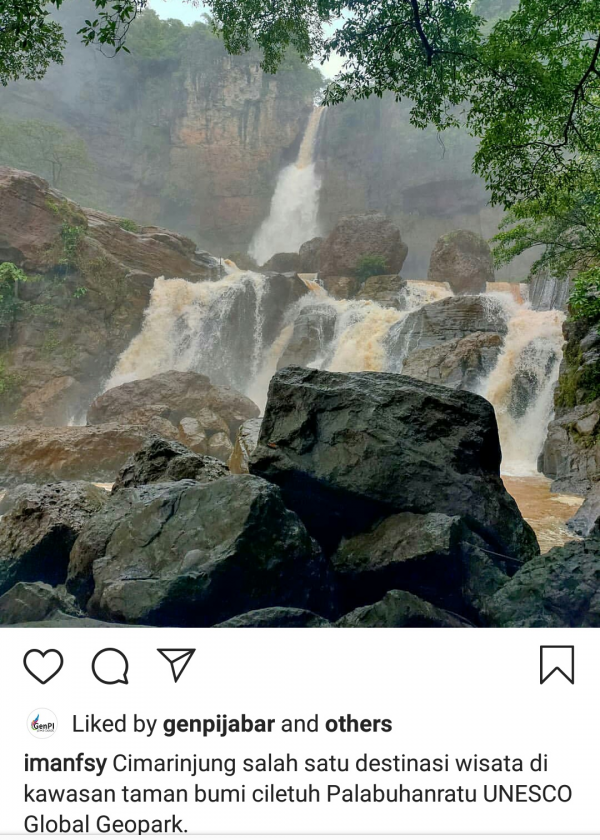Save this post with the bookmark icon
The image size is (600, 840).
(557, 665)
